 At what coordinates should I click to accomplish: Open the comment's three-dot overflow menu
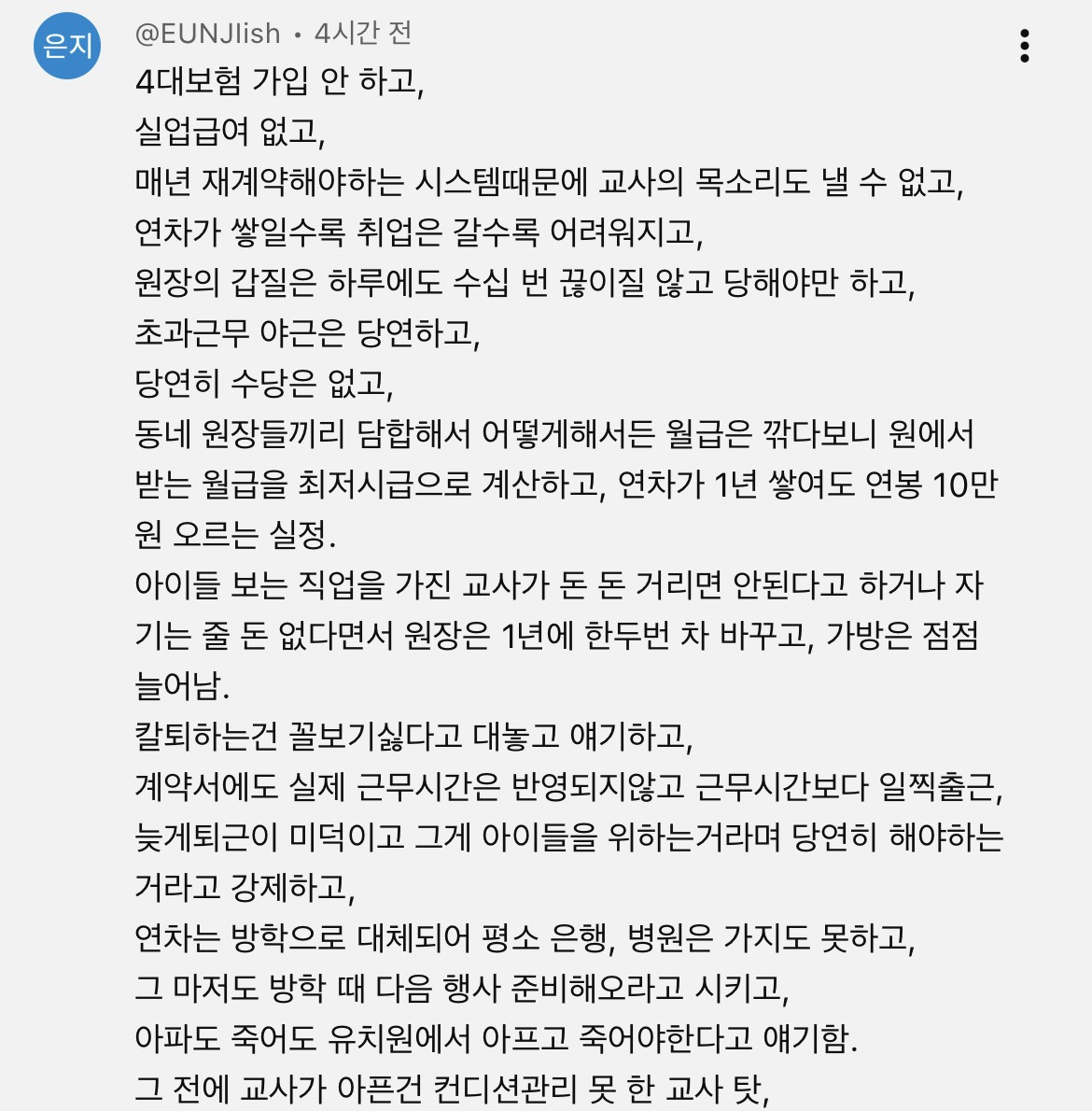tap(1024, 46)
